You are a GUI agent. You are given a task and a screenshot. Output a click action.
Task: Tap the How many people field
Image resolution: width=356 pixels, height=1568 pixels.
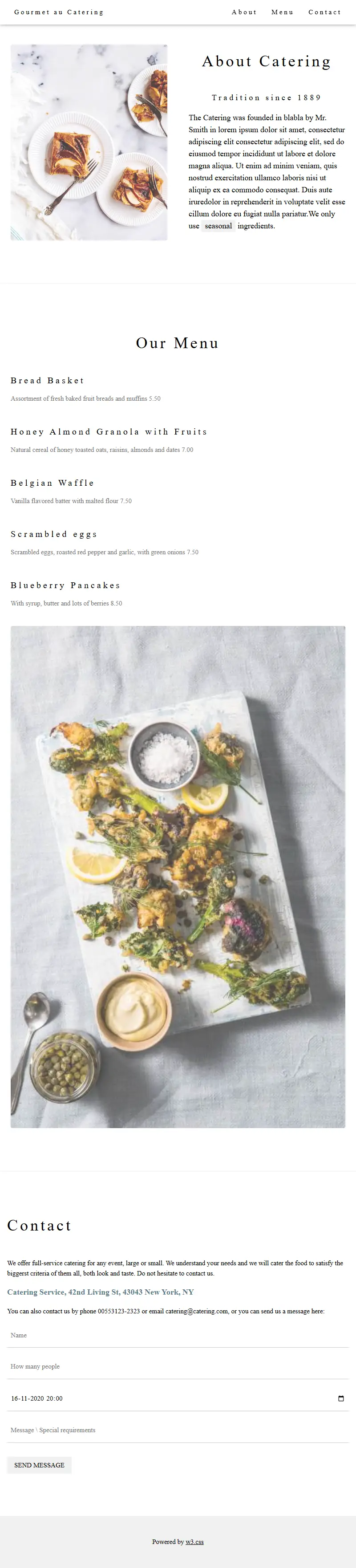pos(178,1366)
